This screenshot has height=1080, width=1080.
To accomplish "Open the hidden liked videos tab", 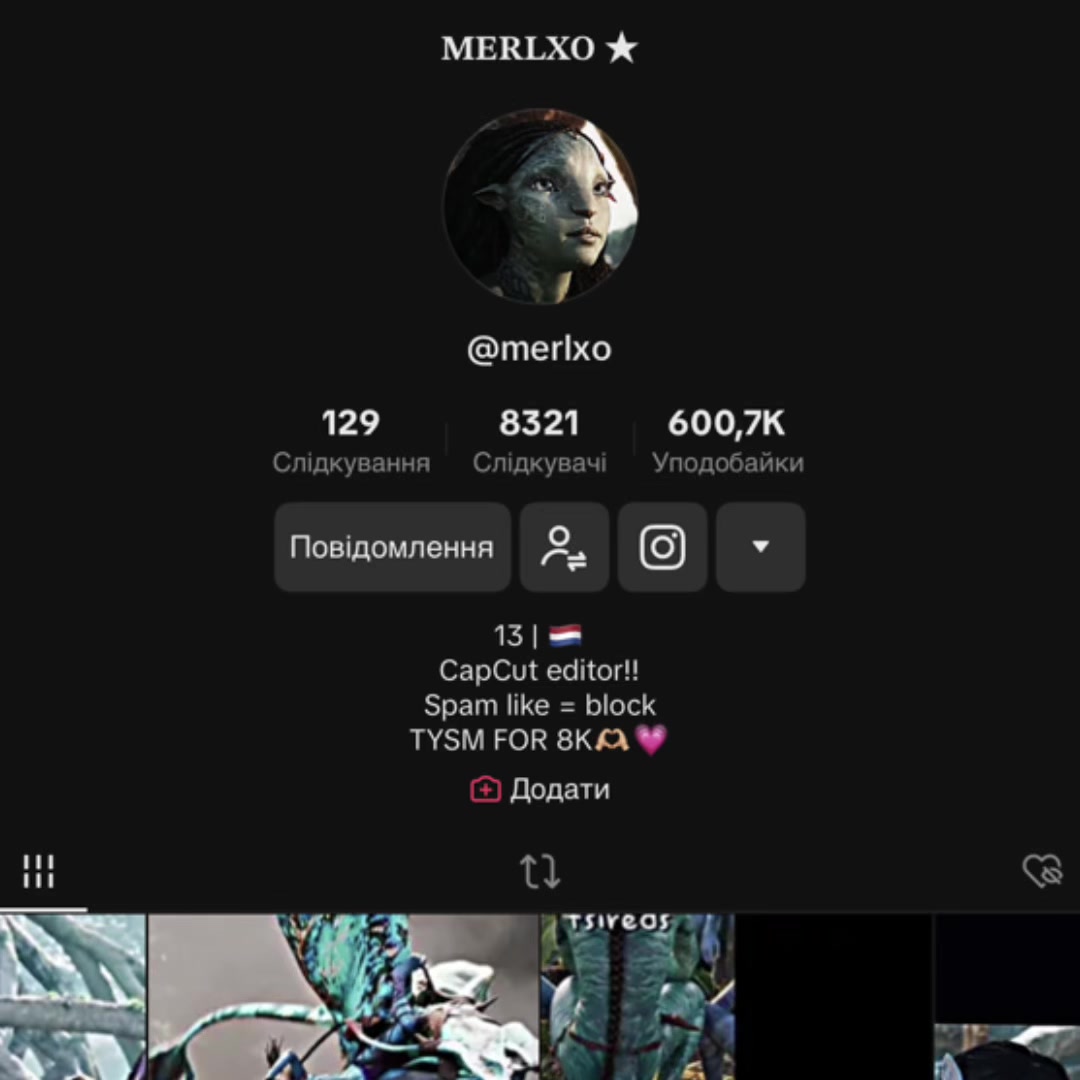I will click(x=1041, y=872).
